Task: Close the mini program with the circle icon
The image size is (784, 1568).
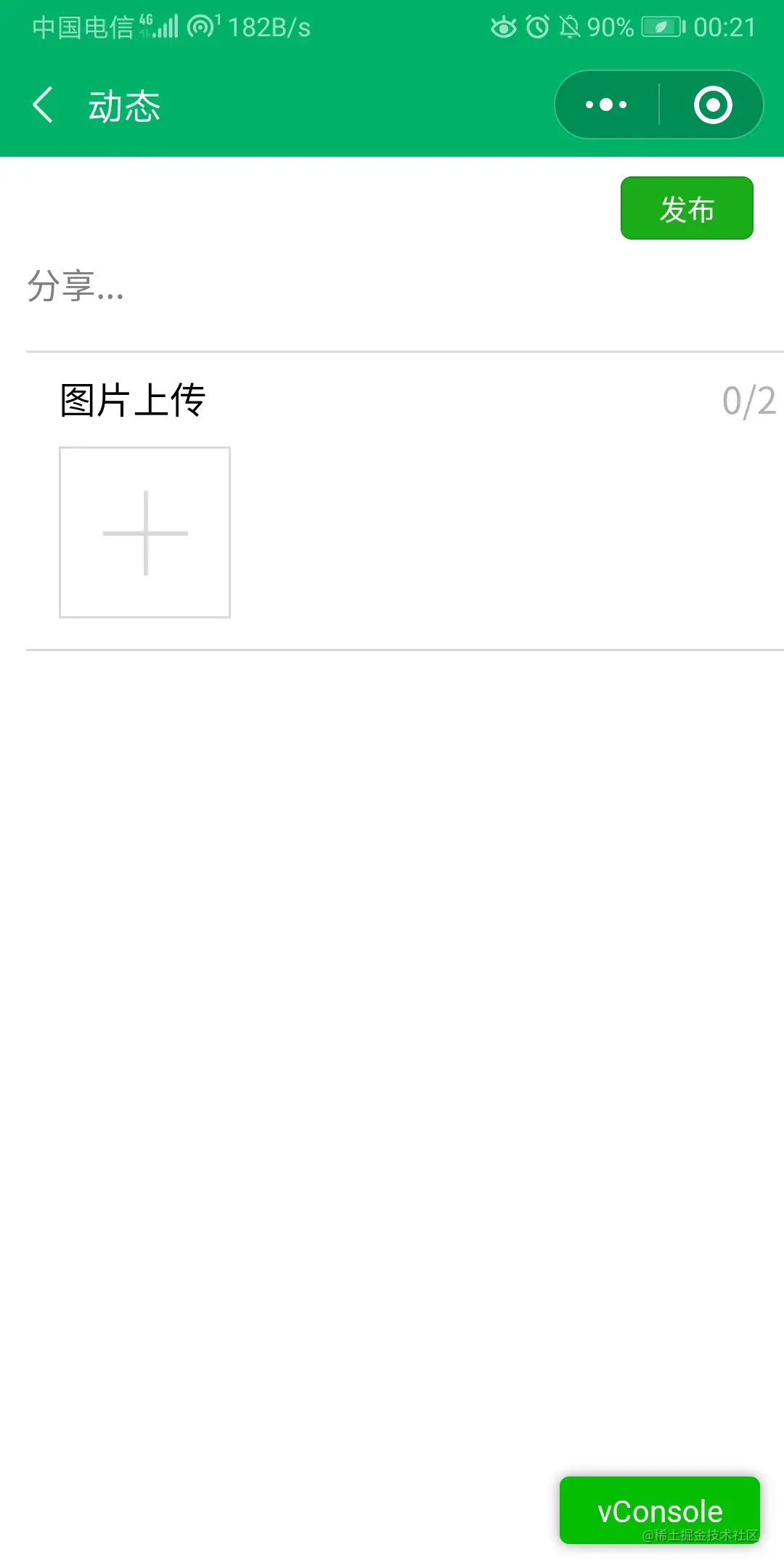Action: pos(713,105)
